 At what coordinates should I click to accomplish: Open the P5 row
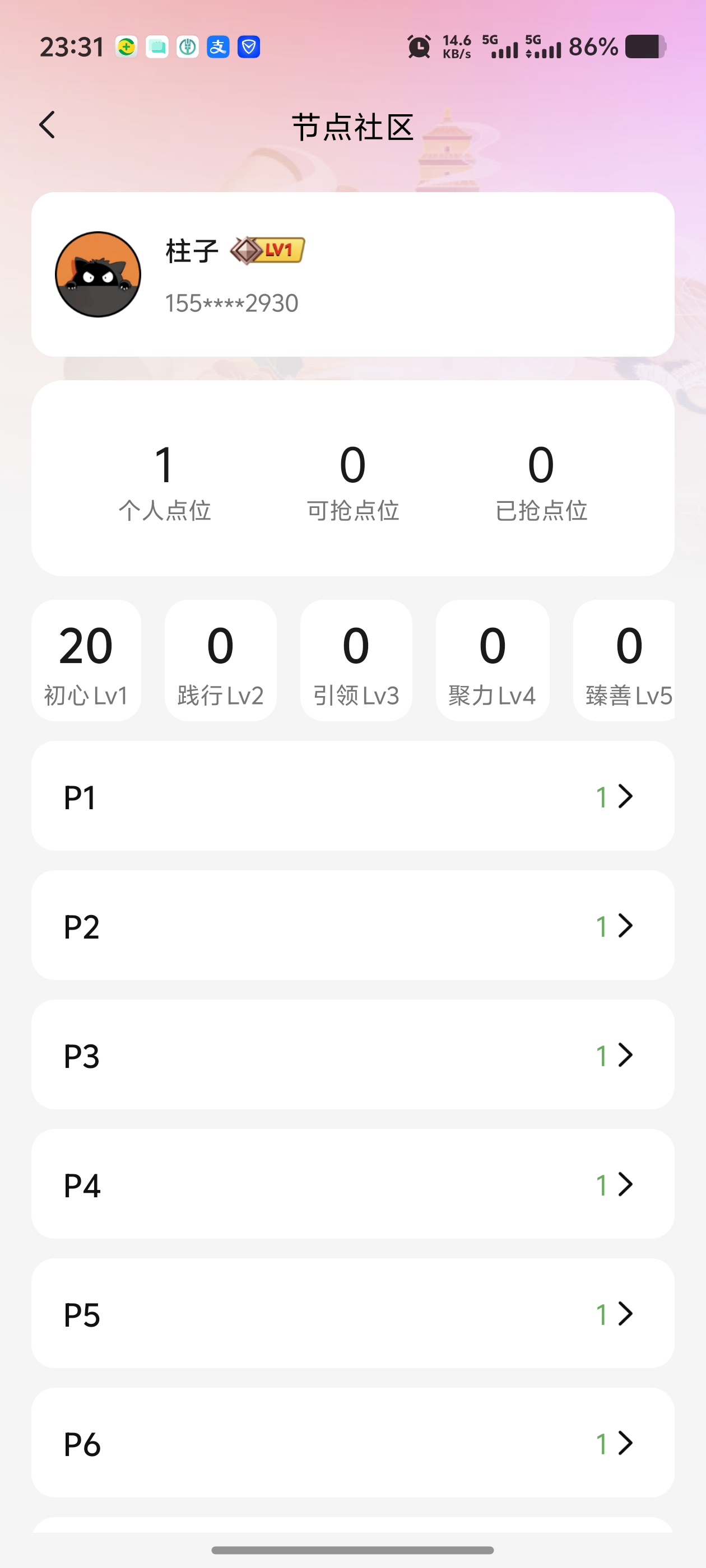point(352,1314)
